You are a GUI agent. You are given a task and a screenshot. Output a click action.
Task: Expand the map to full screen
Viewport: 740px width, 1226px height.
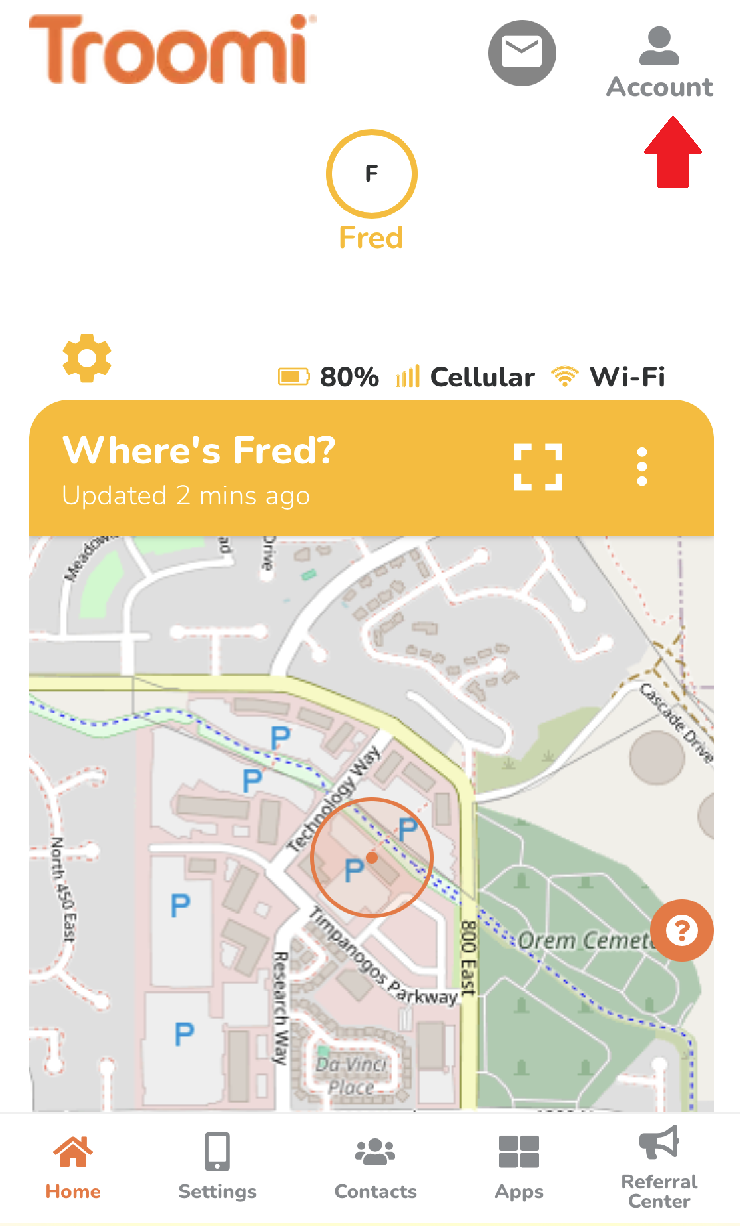point(538,467)
